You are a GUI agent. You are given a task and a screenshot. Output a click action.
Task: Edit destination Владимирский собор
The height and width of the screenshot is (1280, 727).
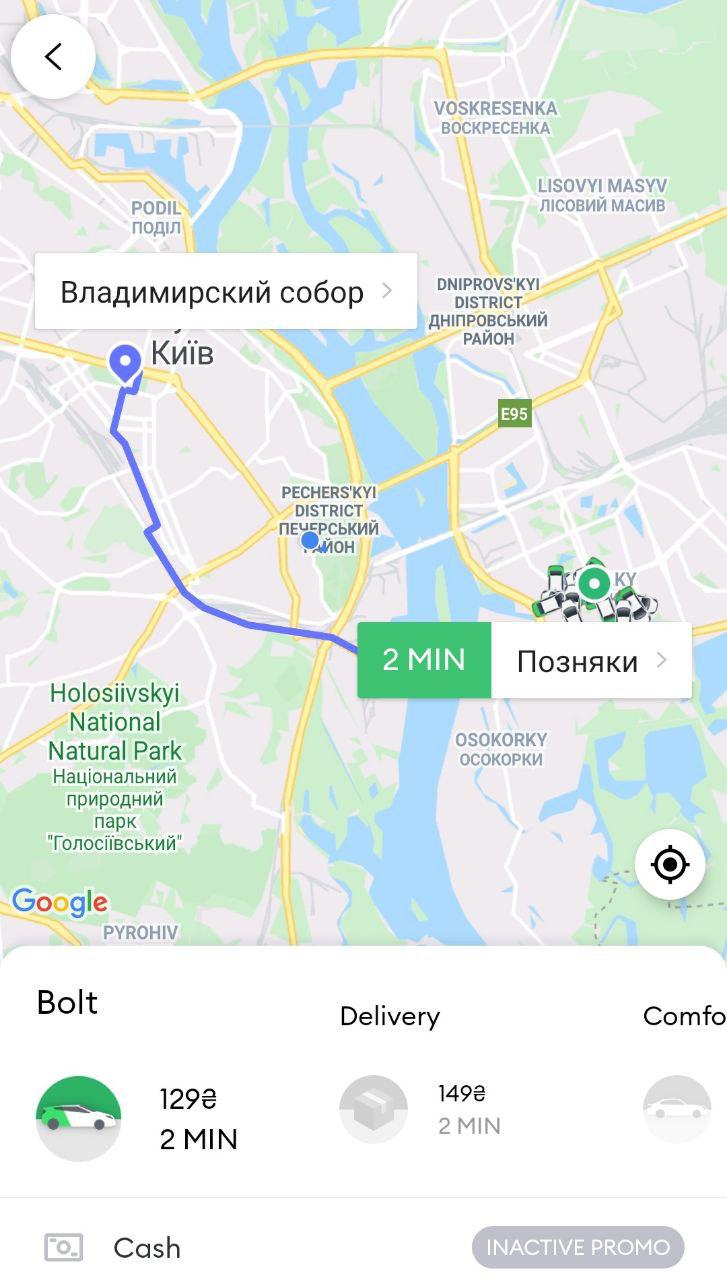tap(225, 292)
